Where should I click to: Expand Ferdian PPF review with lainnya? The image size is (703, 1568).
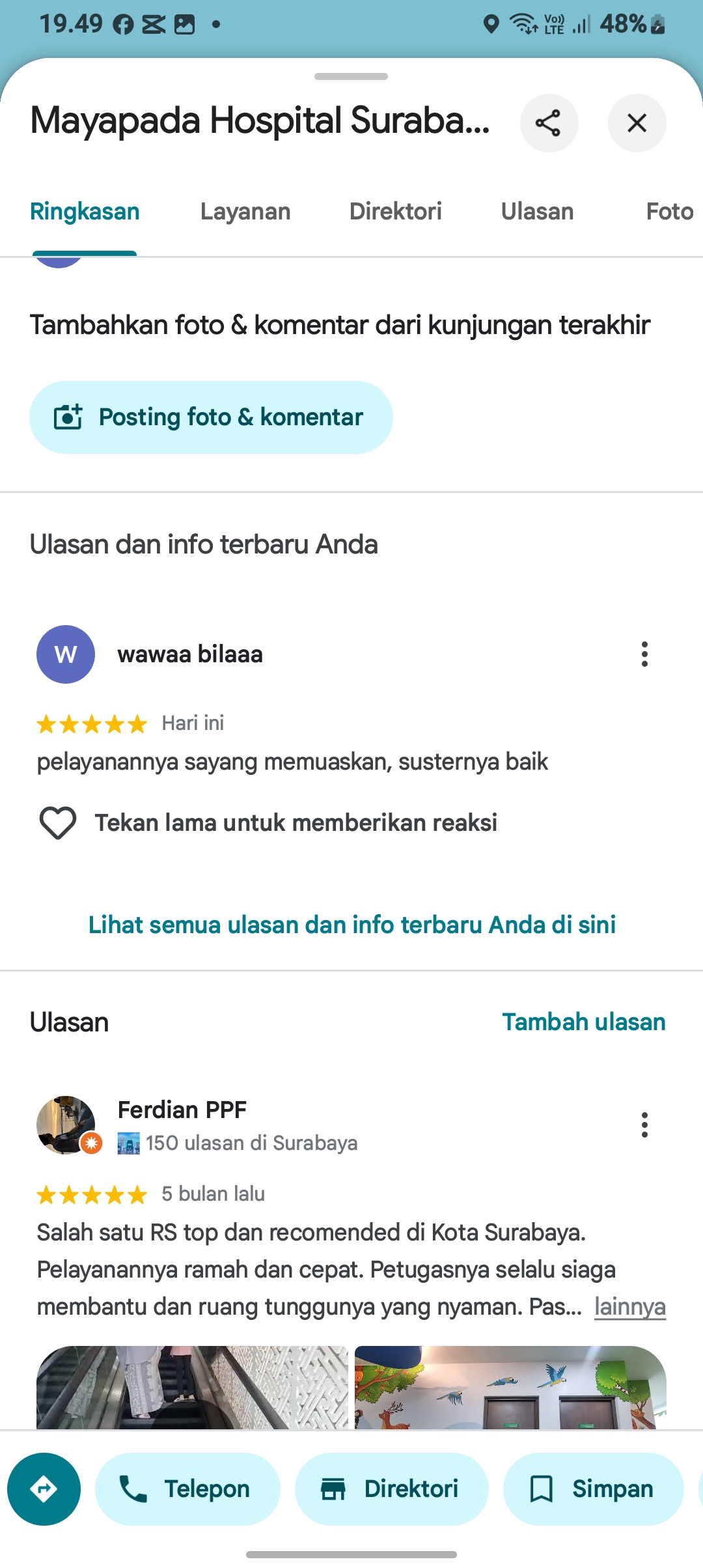(x=630, y=1306)
